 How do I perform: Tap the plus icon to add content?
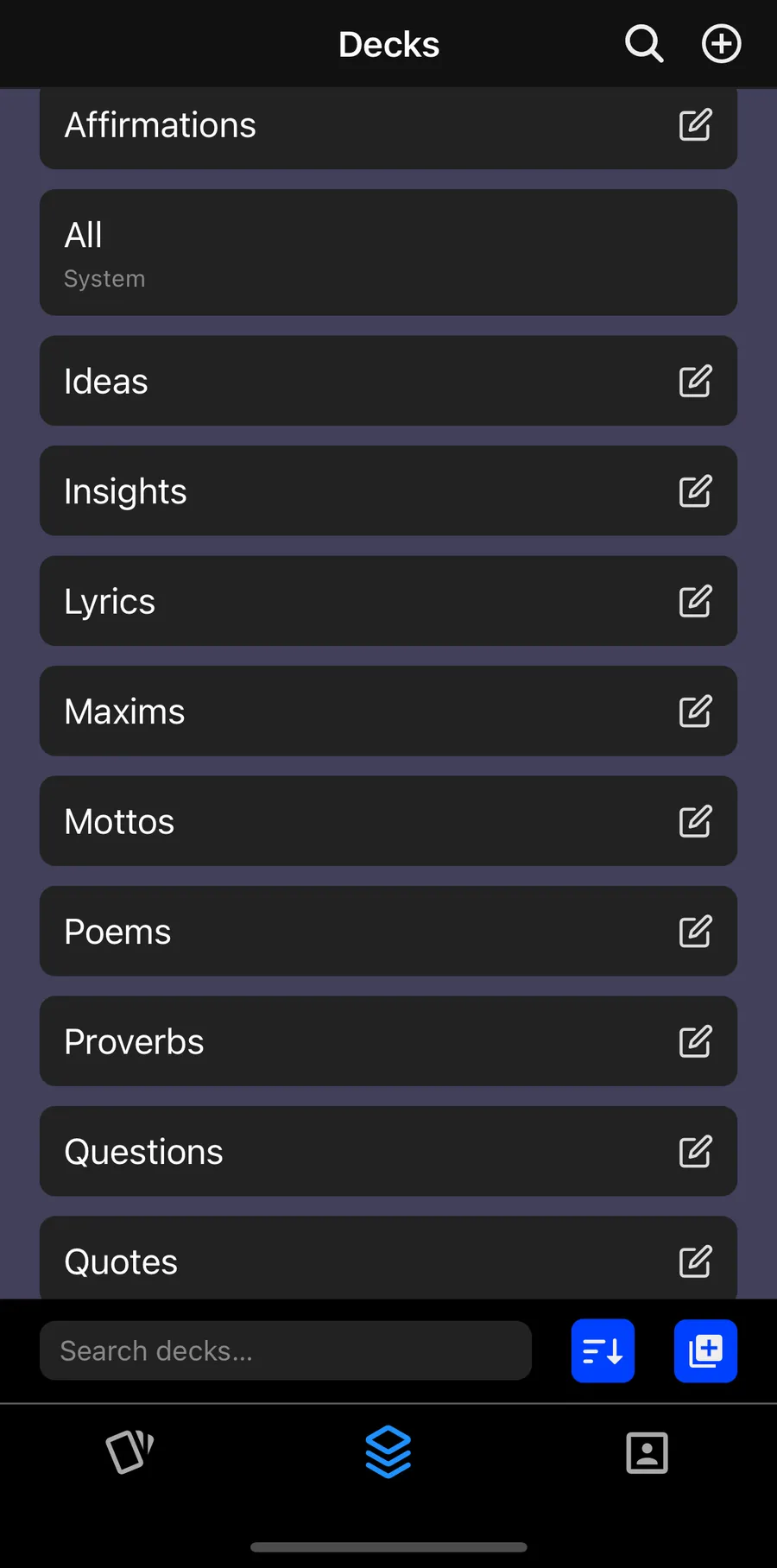point(720,44)
